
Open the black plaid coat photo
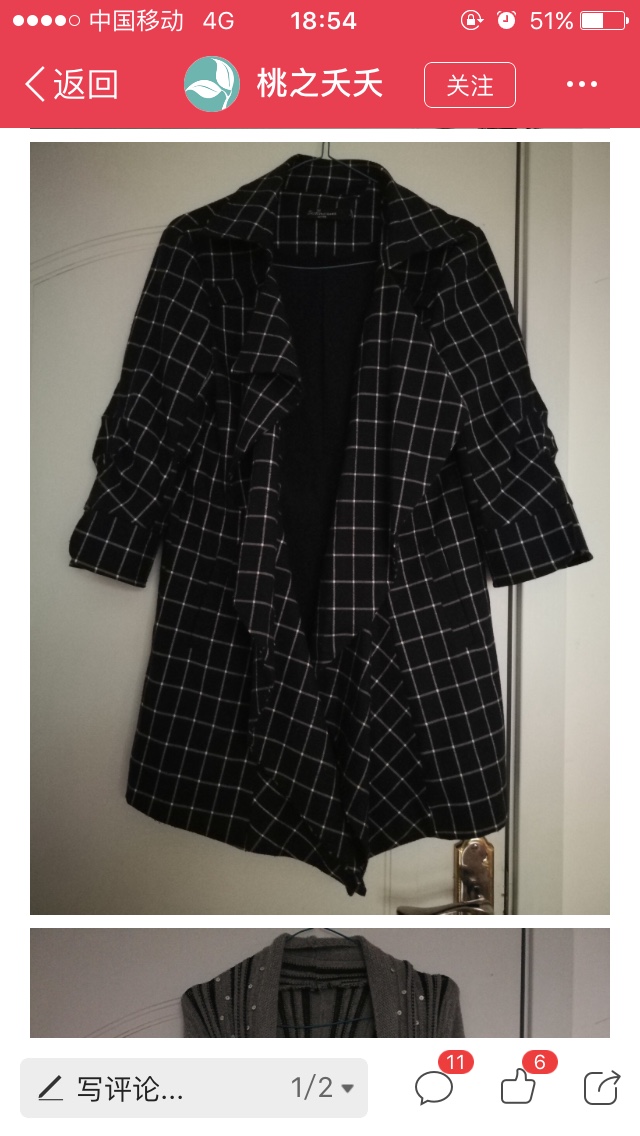point(320,528)
